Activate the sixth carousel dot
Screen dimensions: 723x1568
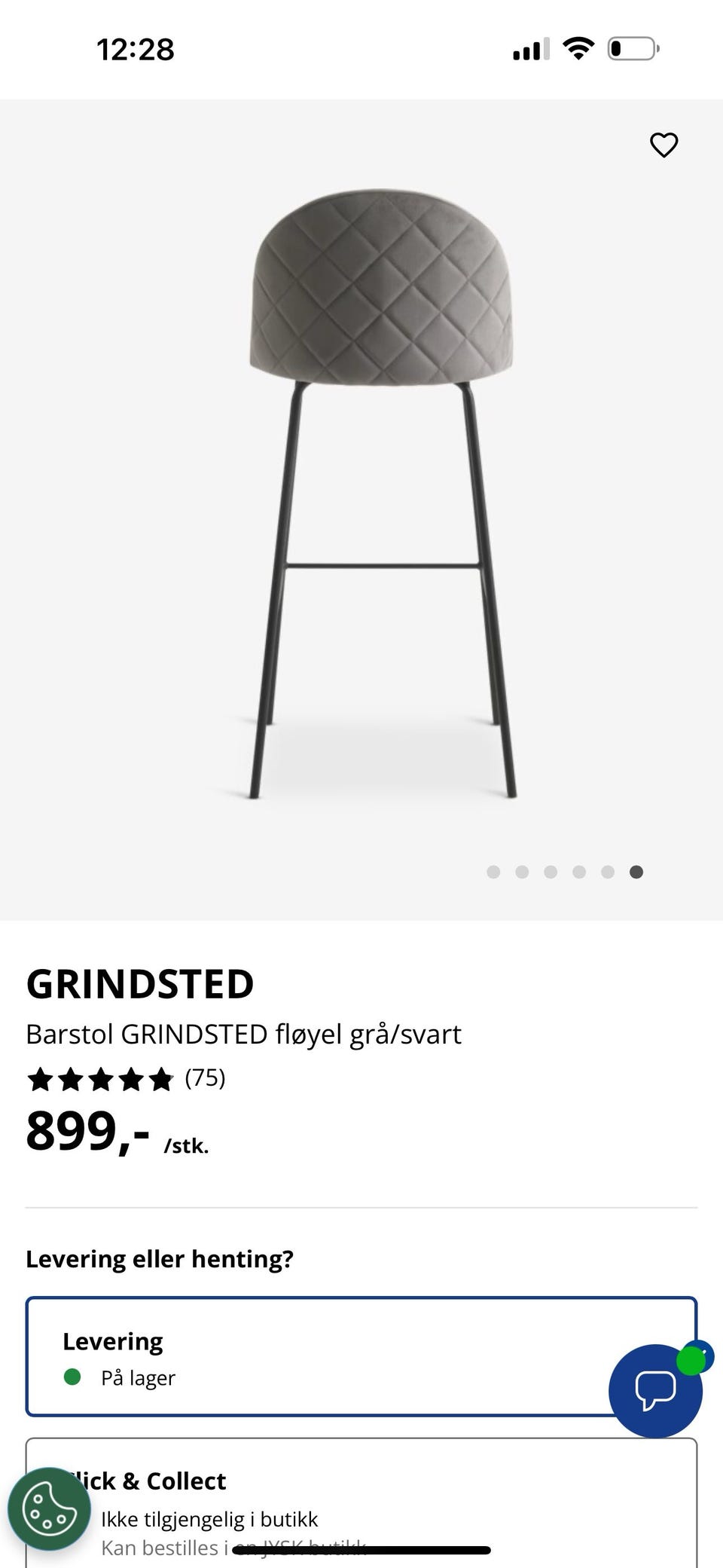point(636,872)
